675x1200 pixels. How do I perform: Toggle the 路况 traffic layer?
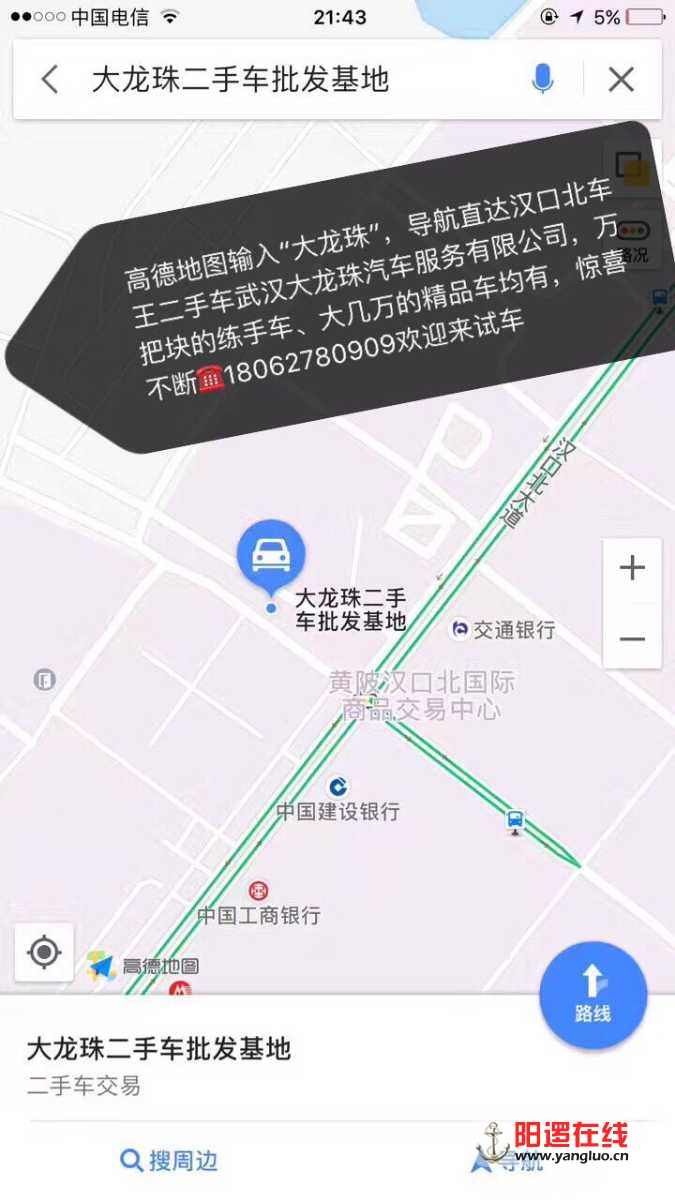pos(633,241)
